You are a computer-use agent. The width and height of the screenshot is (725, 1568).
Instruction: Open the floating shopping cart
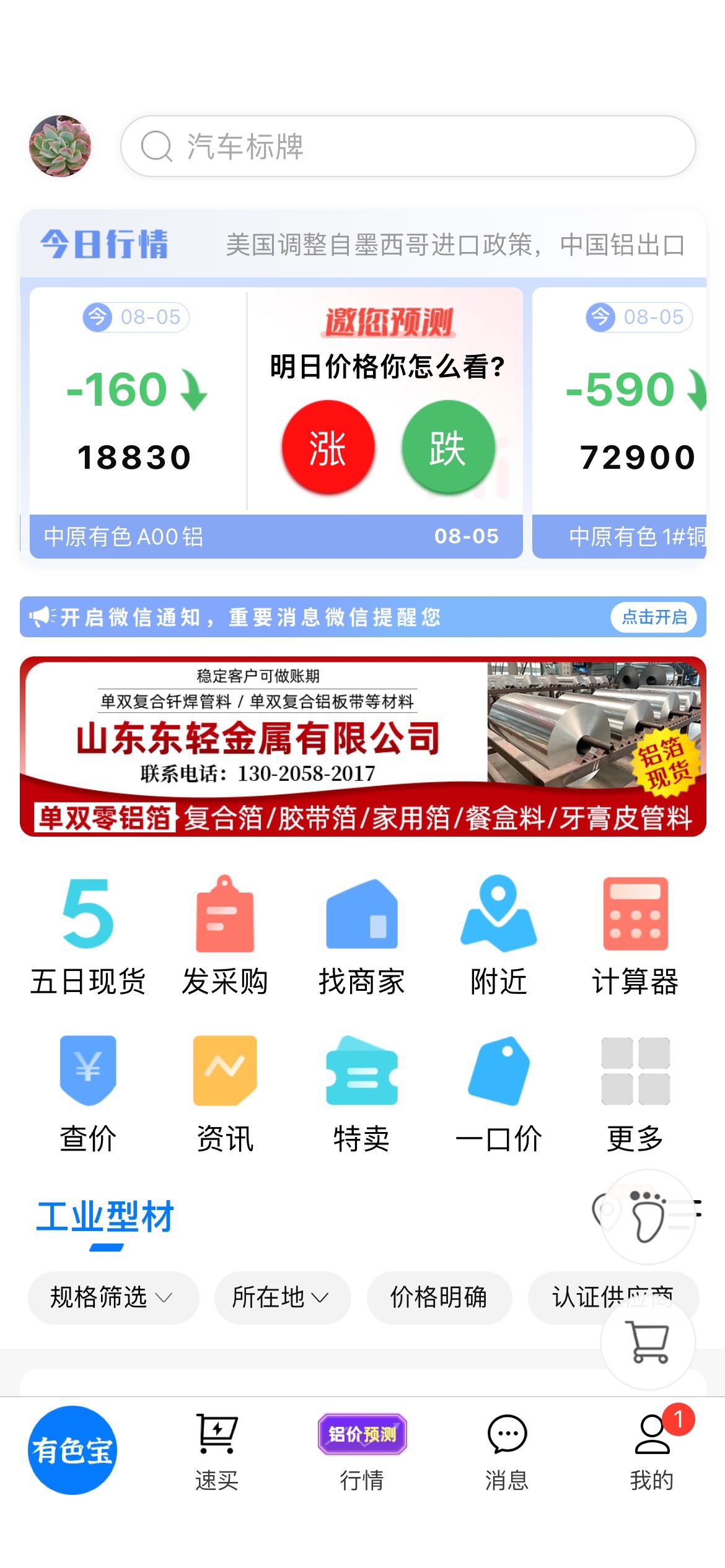tap(649, 1341)
